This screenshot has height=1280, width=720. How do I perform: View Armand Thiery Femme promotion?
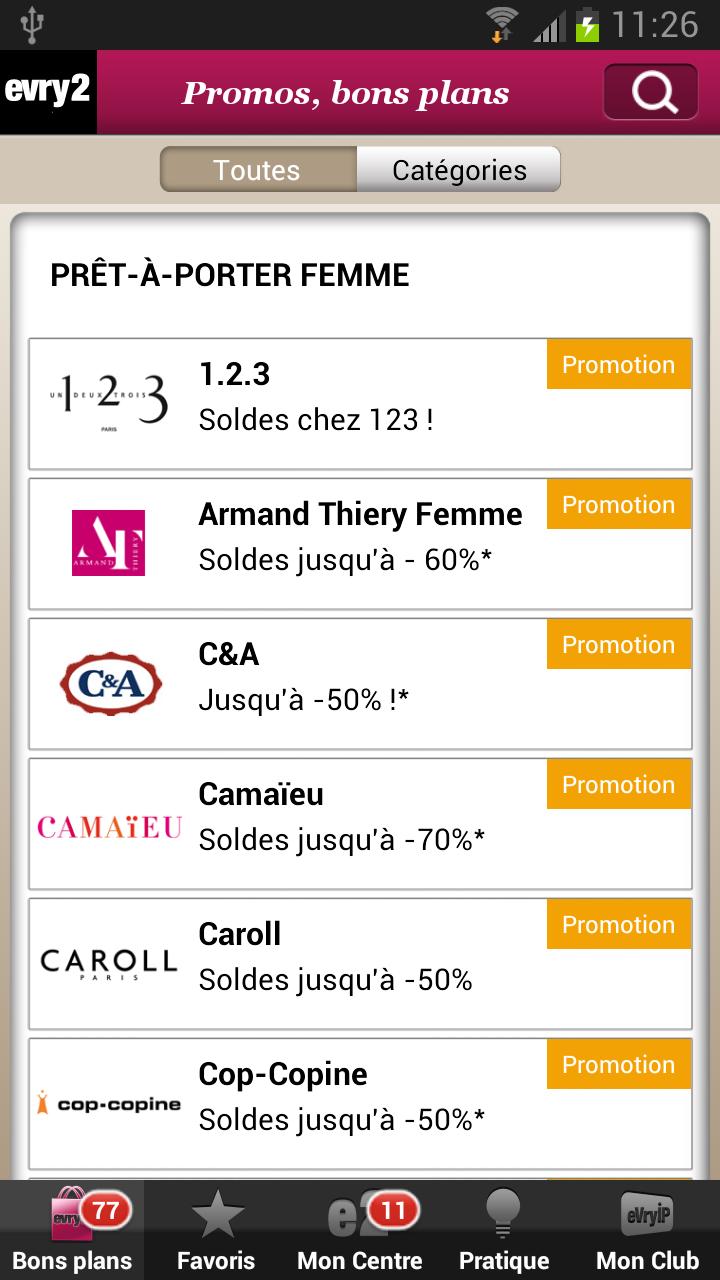(360, 544)
